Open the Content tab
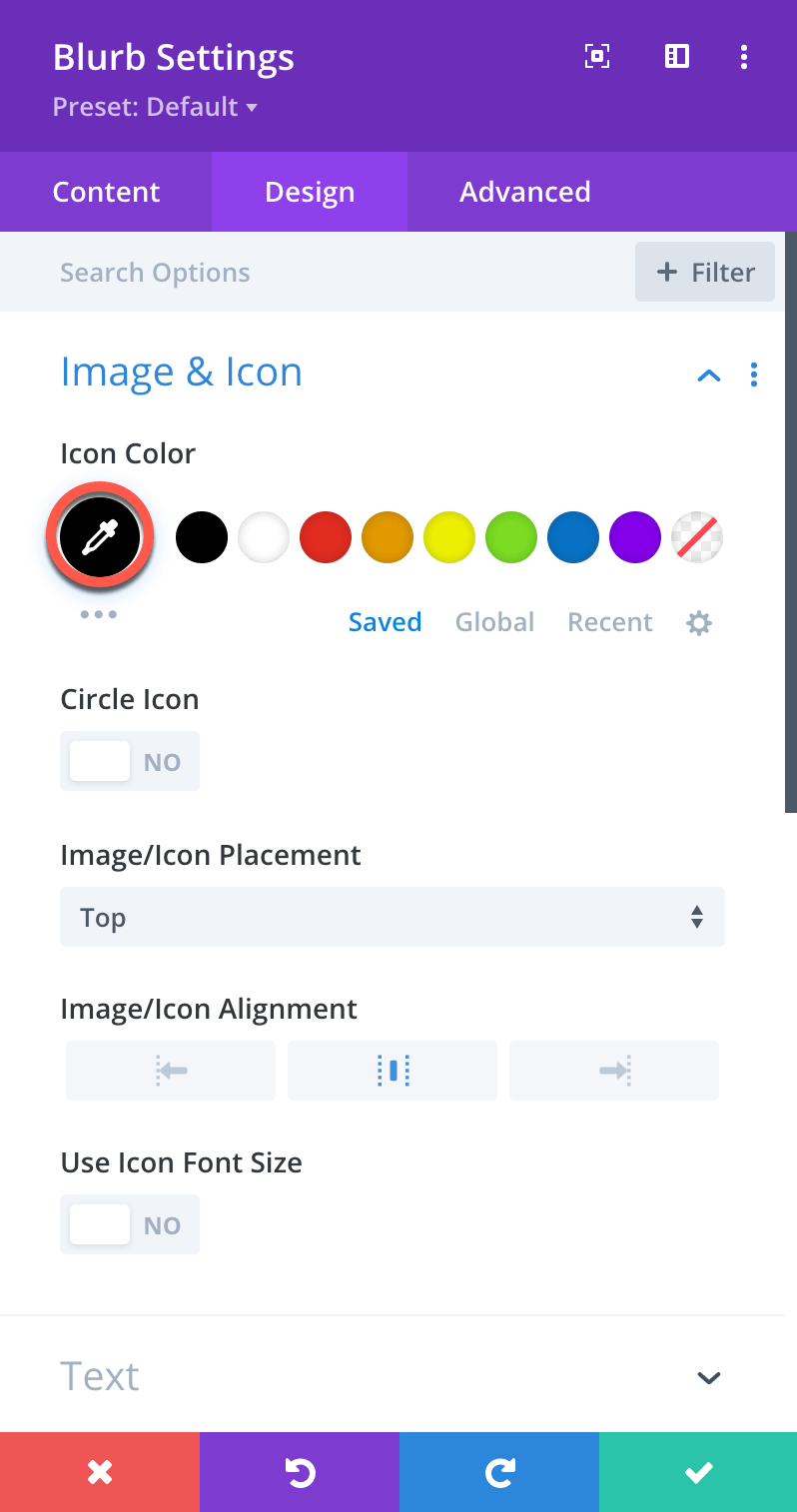This screenshot has height=1512, width=797. [106, 192]
